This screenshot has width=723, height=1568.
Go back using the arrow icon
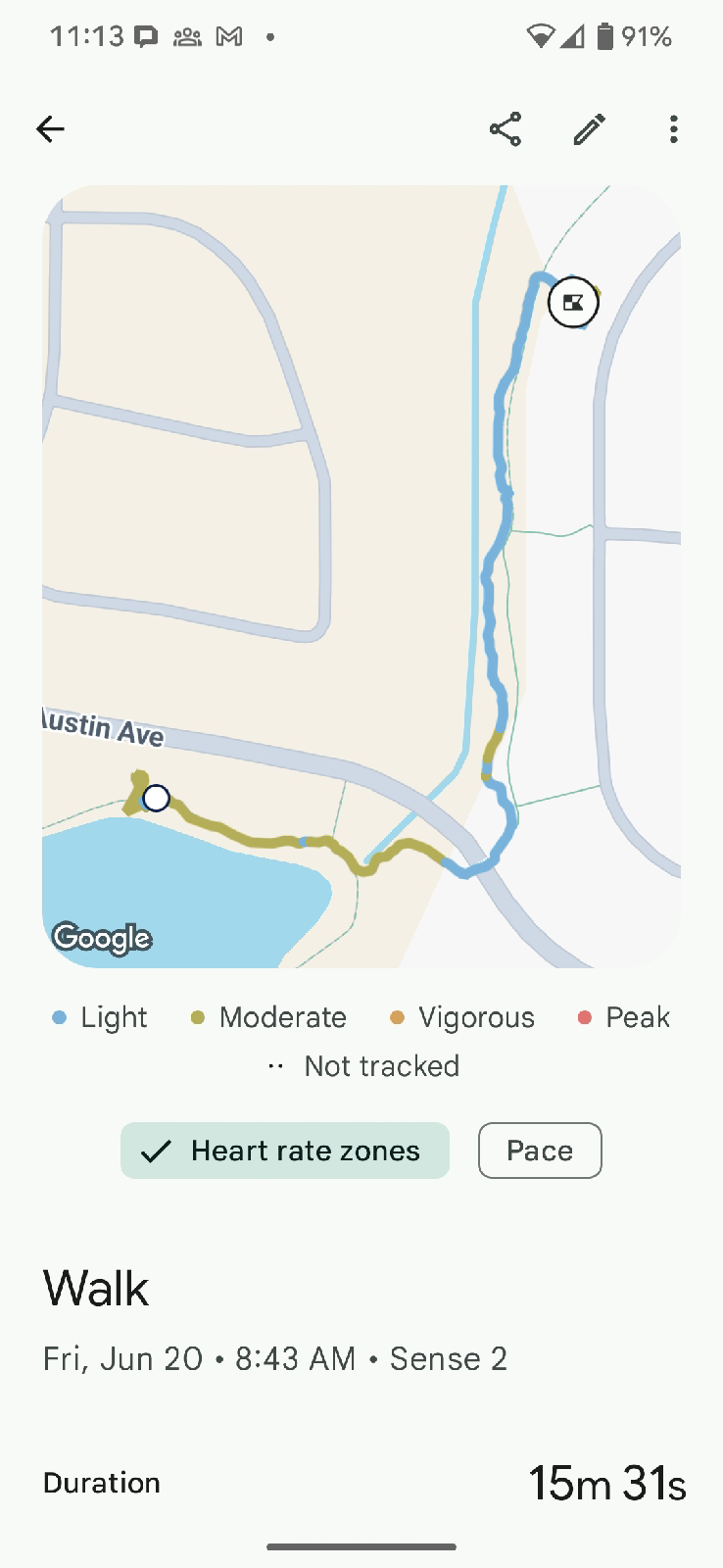[x=50, y=129]
